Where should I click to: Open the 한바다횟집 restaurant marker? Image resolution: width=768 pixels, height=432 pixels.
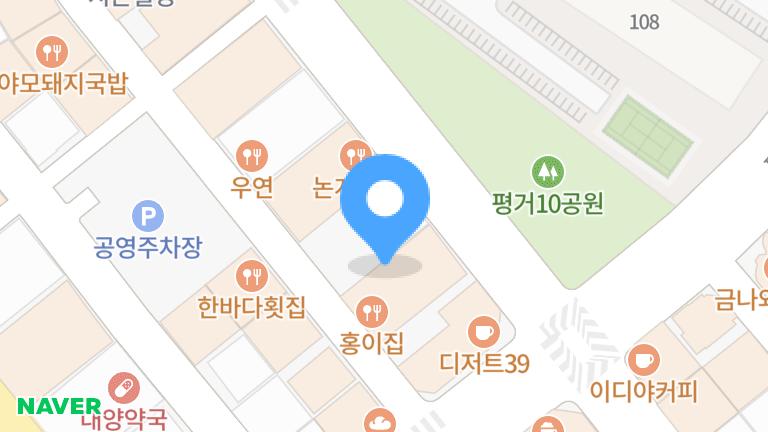pyautogui.click(x=251, y=275)
